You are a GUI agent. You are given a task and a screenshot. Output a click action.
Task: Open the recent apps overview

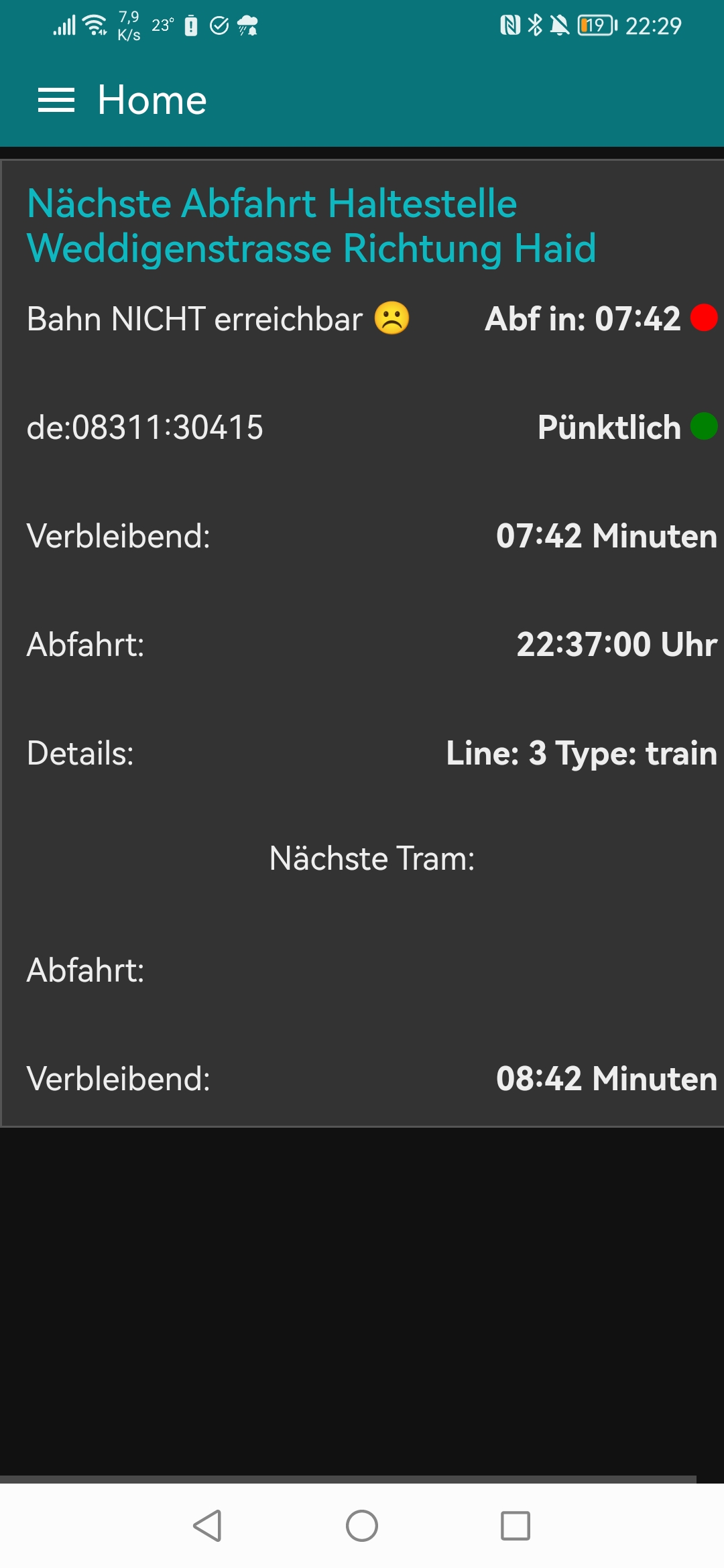coord(516,1526)
